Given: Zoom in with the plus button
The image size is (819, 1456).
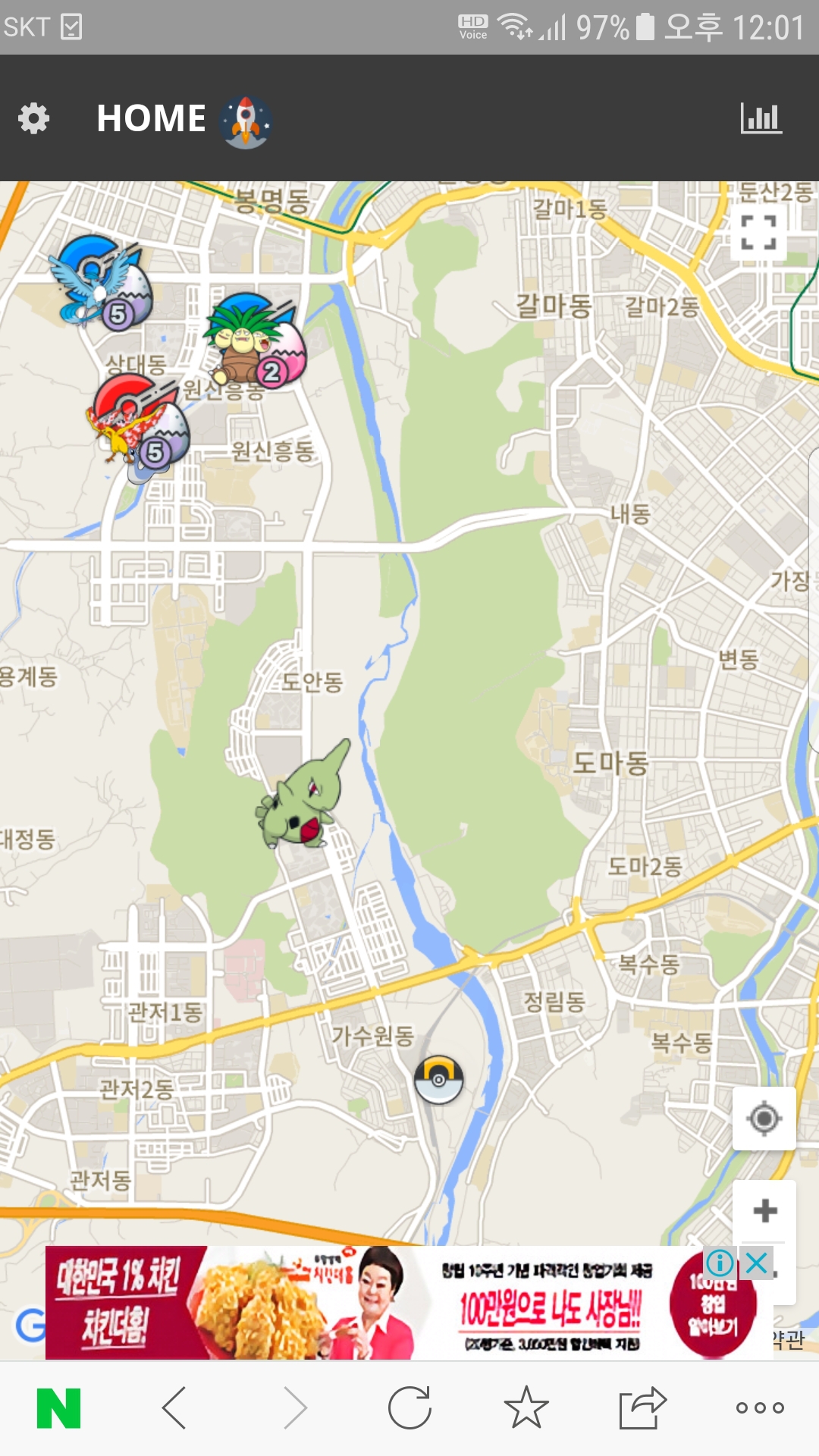Looking at the screenshot, I should (x=764, y=1210).
